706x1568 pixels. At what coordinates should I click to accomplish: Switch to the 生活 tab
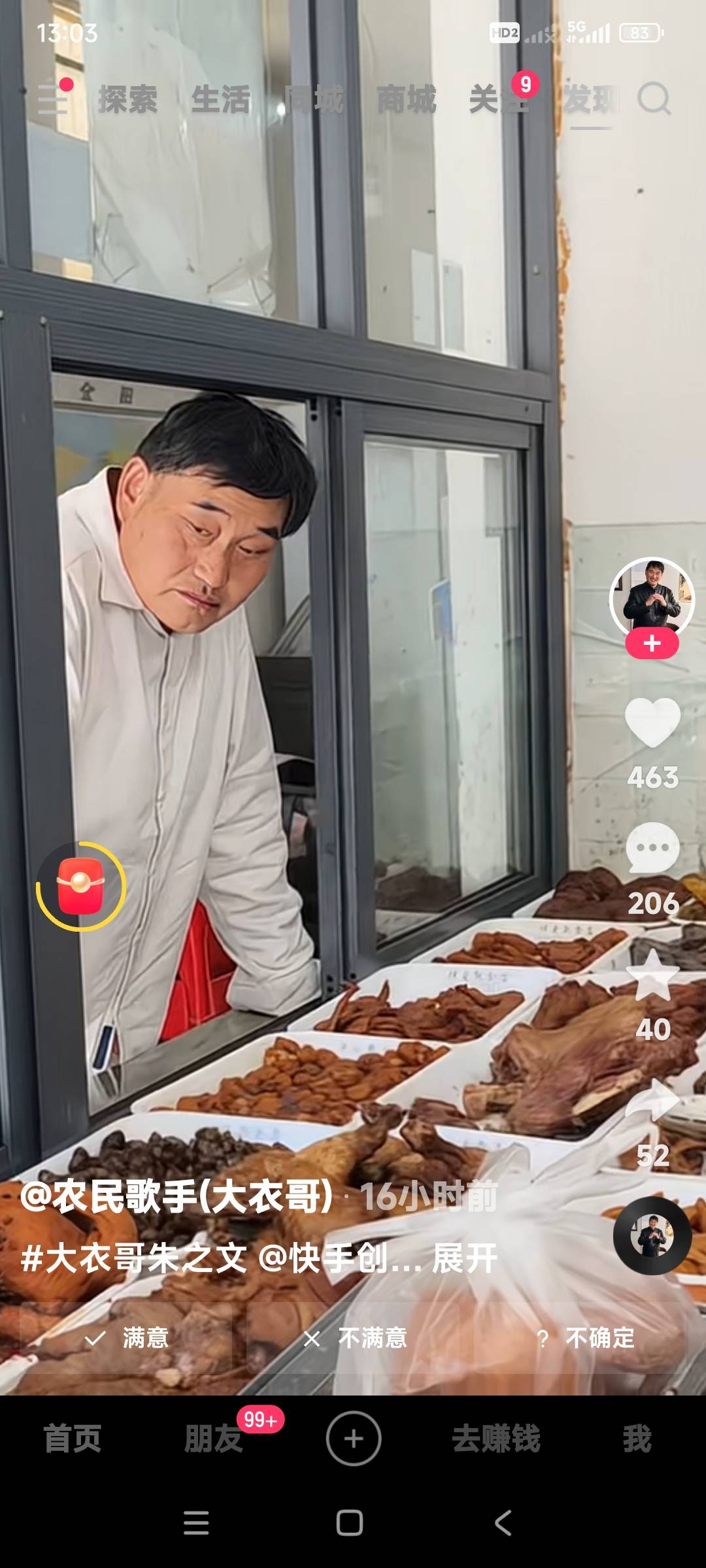coord(220,99)
